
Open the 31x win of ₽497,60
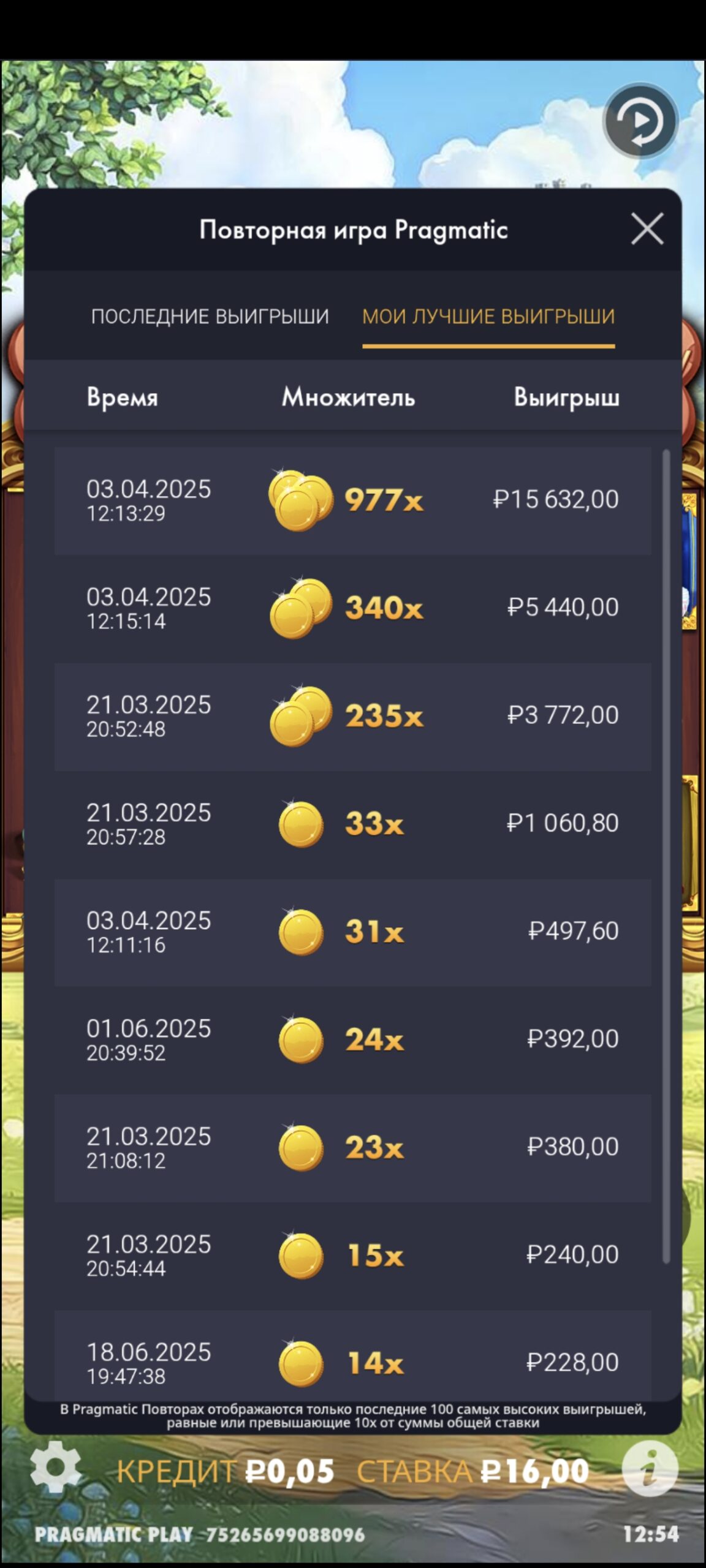pyautogui.click(x=352, y=932)
